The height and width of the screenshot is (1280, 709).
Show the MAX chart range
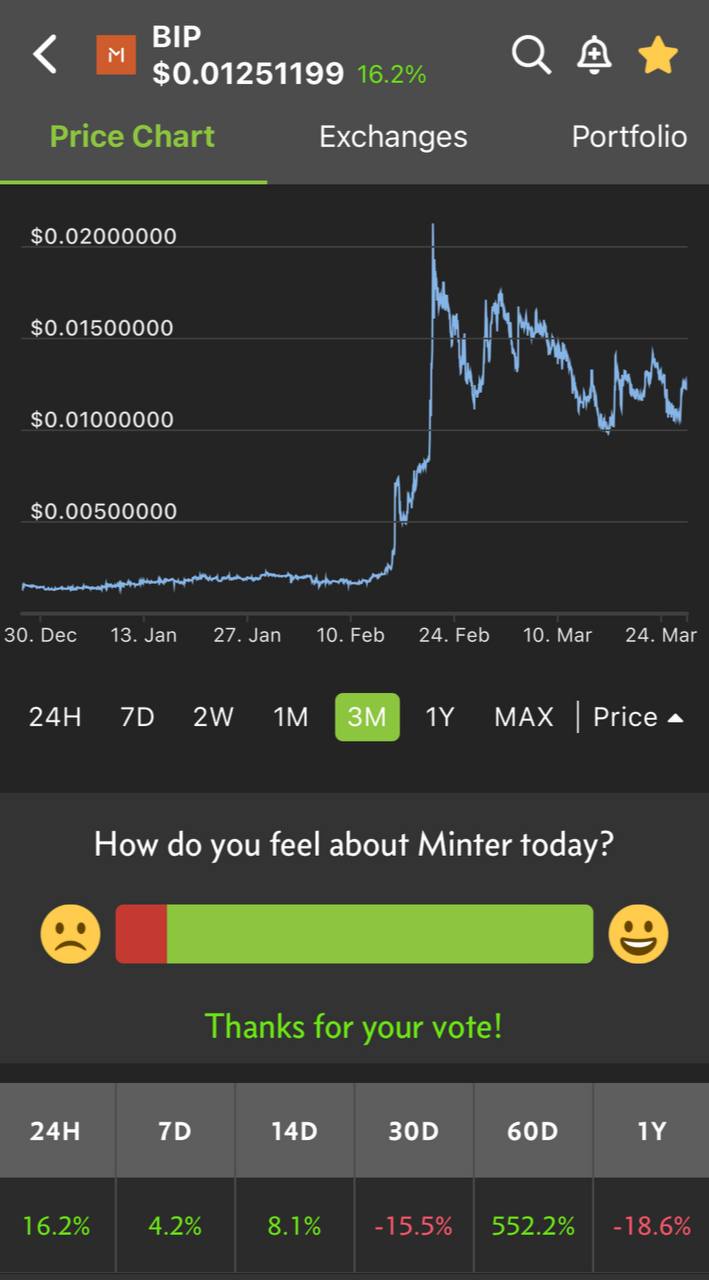pyautogui.click(x=524, y=717)
